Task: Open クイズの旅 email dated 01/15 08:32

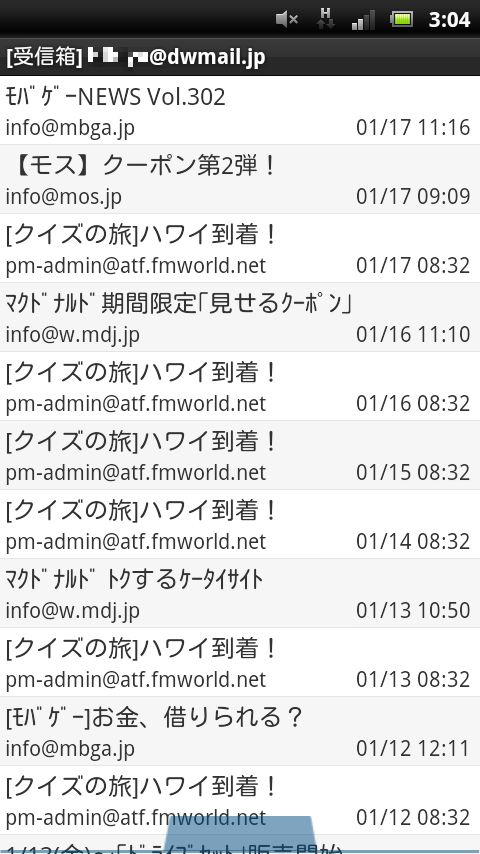Action: pos(240,455)
